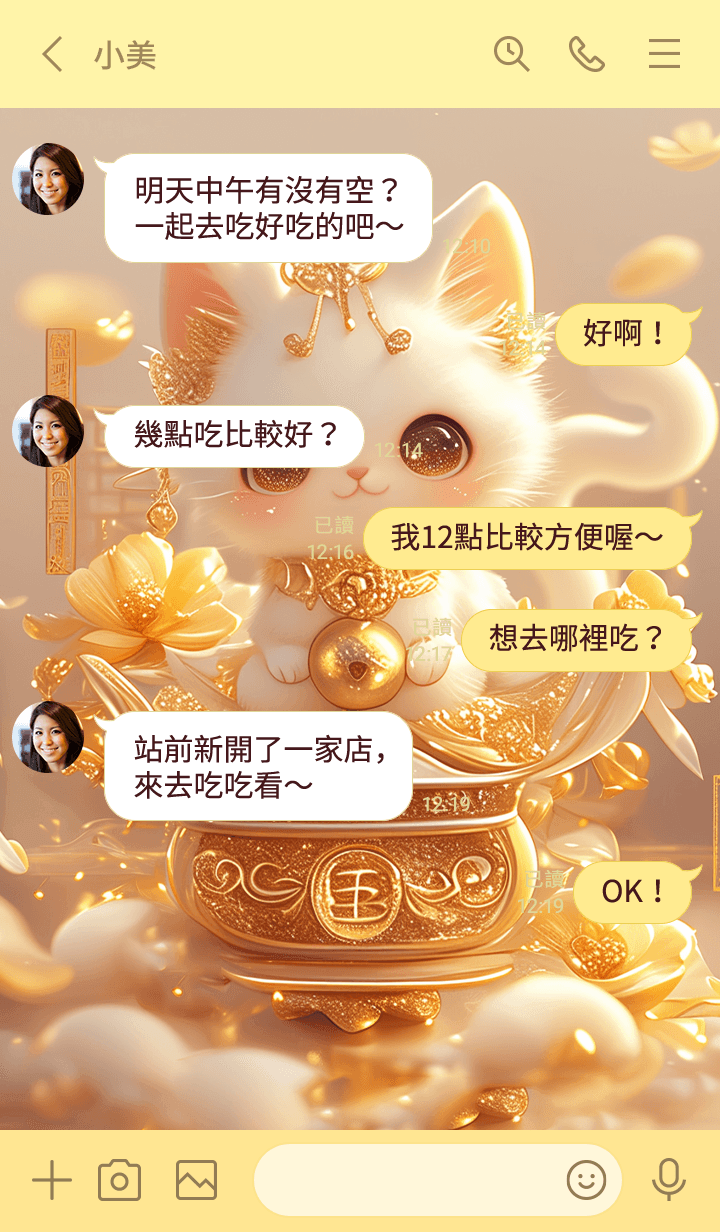Open the emoji and sticker picker
The image size is (720, 1232).
click(586, 1181)
